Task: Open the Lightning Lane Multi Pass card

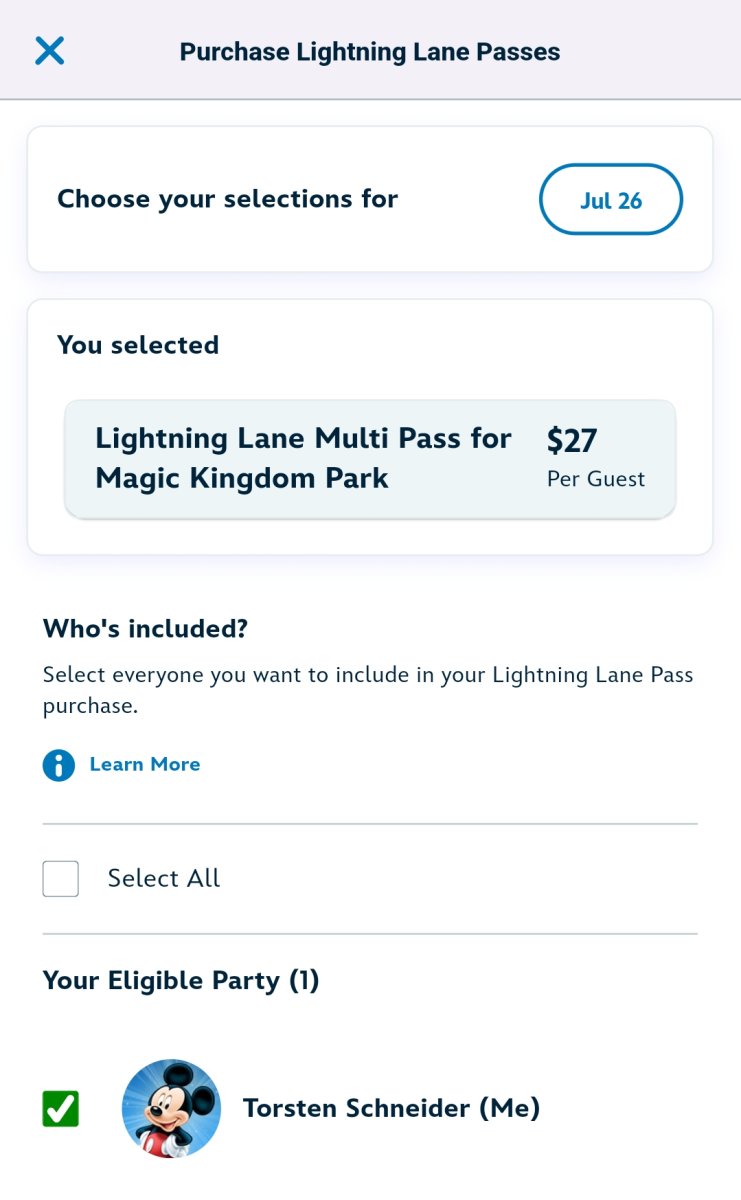Action: pyautogui.click(x=370, y=459)
